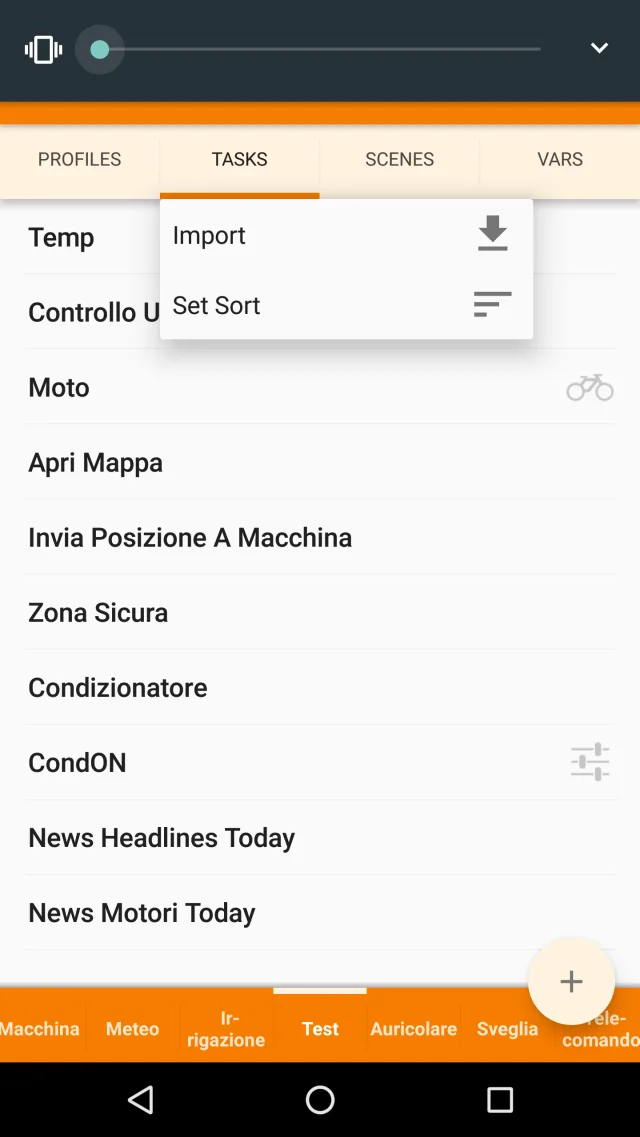Viewport: 640px width, 1137px height.
Task: Switch to the Profiles tab
Action: 80,159
